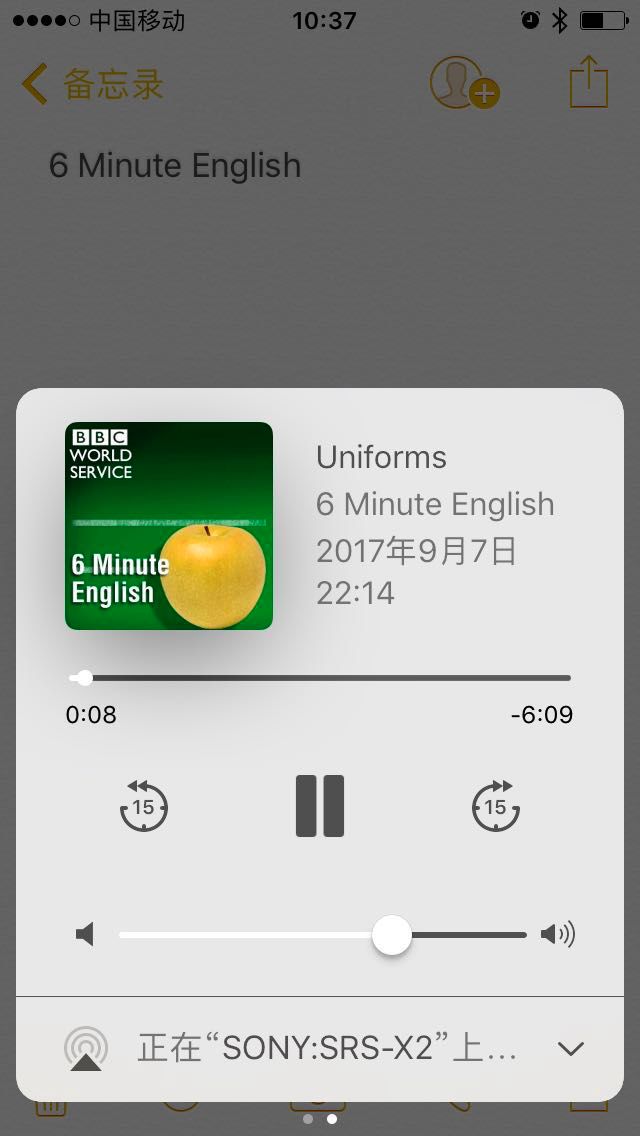Rewind playback by 15 seconds
This screenshot has width=640, height=1136.
click(x=144, y=806)
